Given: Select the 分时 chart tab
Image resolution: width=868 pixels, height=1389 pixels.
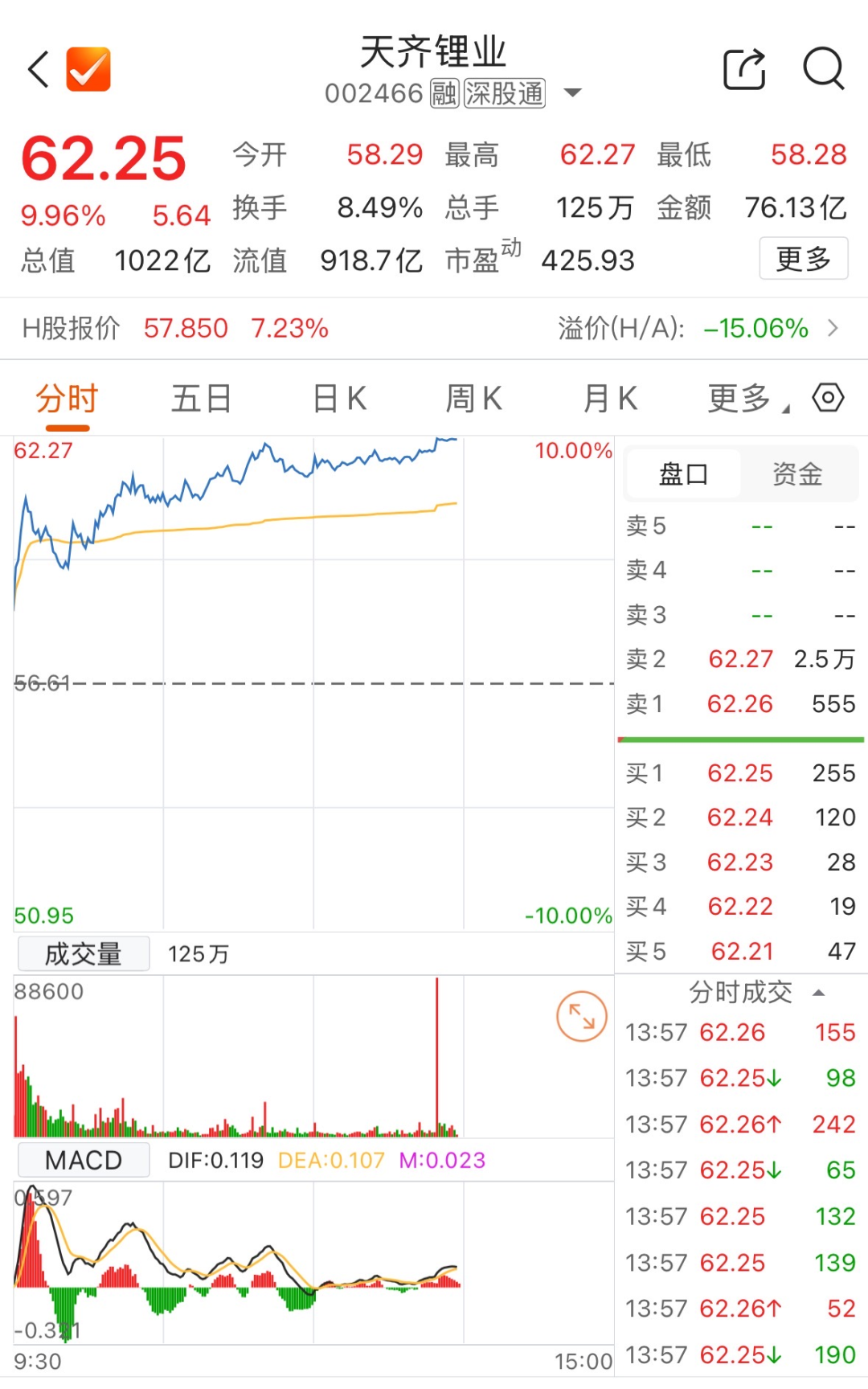Looking at the screenshot, I should (67, 399).
